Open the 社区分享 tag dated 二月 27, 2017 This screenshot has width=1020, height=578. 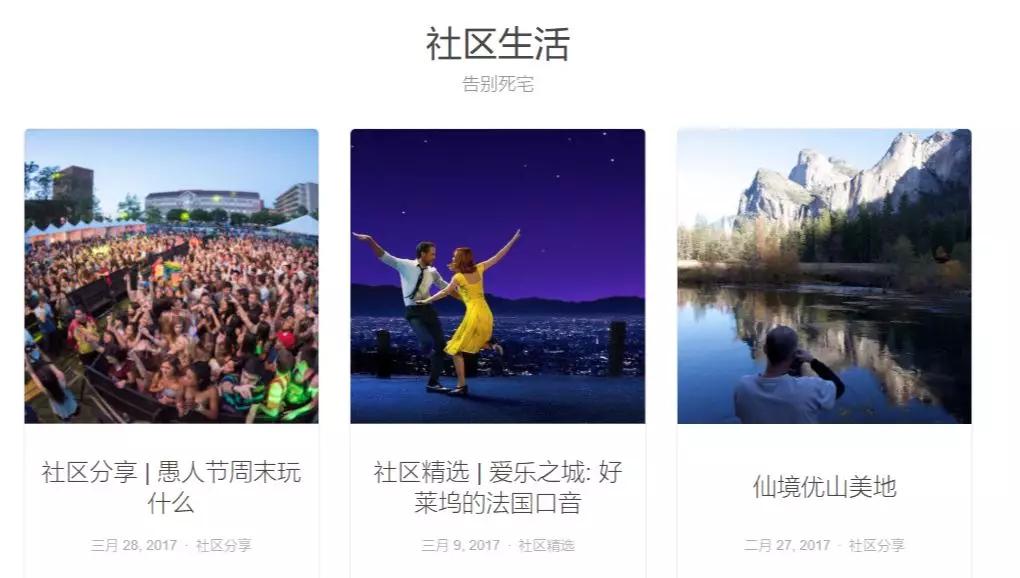point(876,546)
